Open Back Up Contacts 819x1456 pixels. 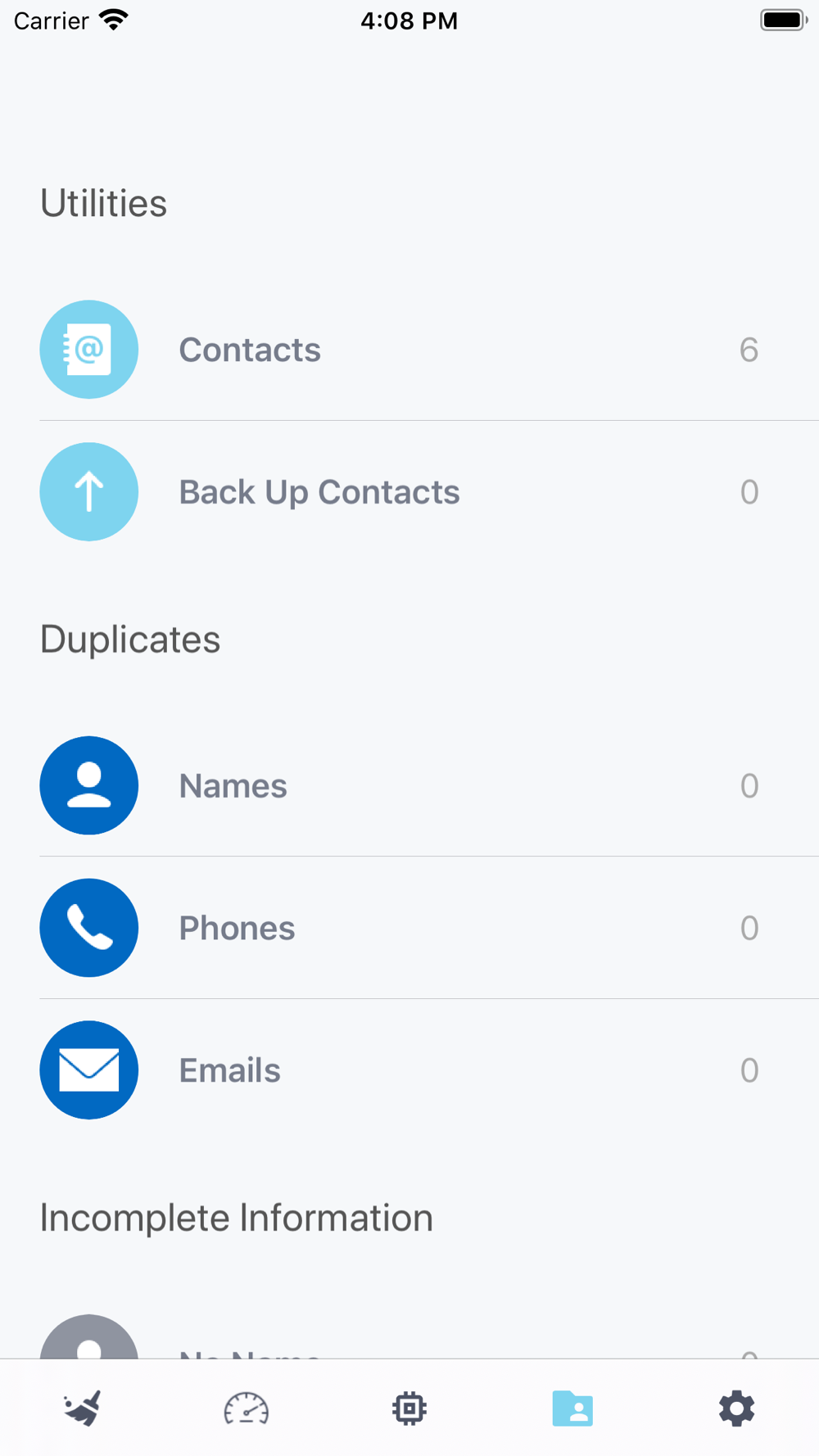pos(409,492)
